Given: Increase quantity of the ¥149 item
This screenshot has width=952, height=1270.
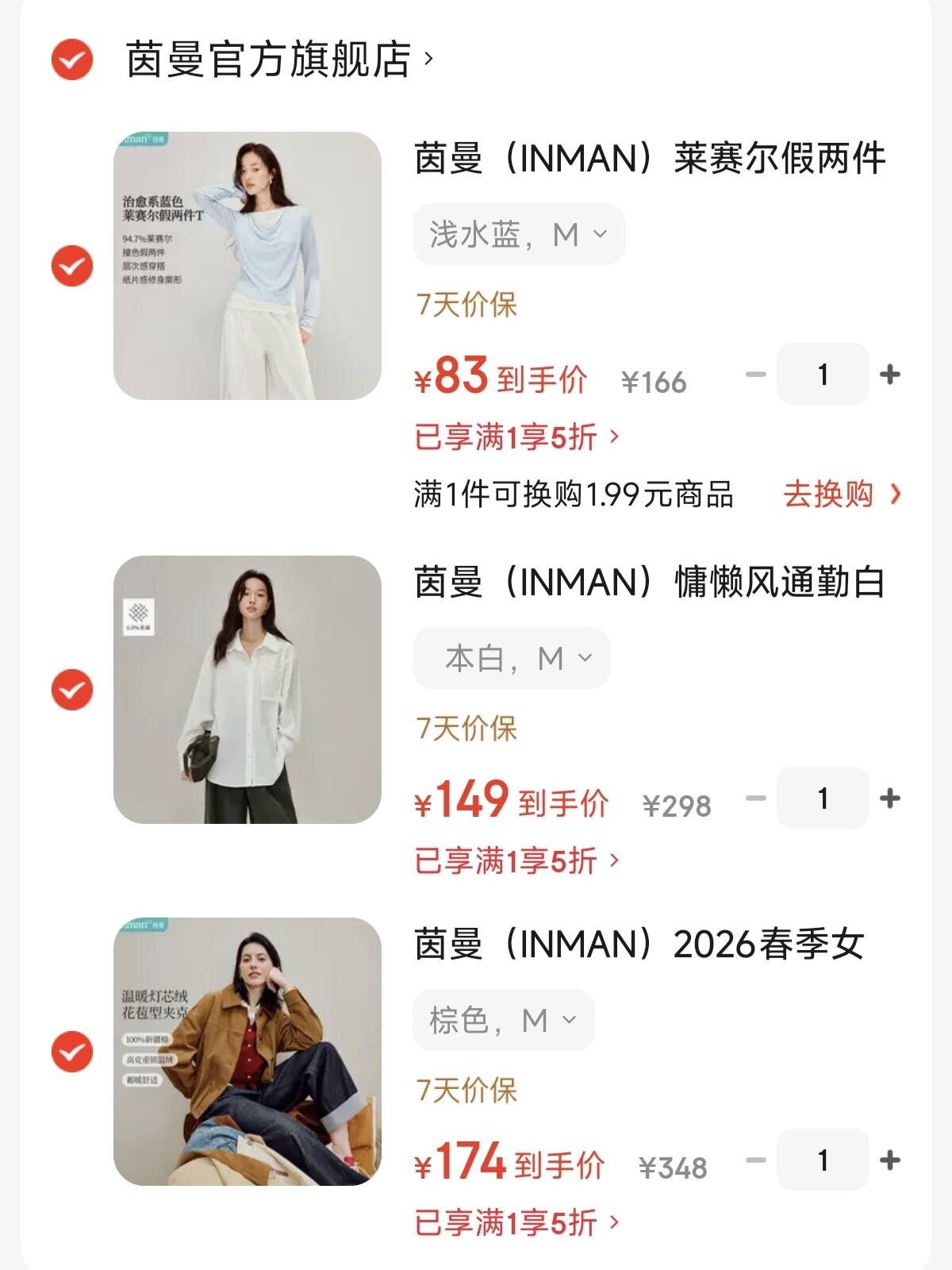Looking at the screenshot, I should click(890, 798).
